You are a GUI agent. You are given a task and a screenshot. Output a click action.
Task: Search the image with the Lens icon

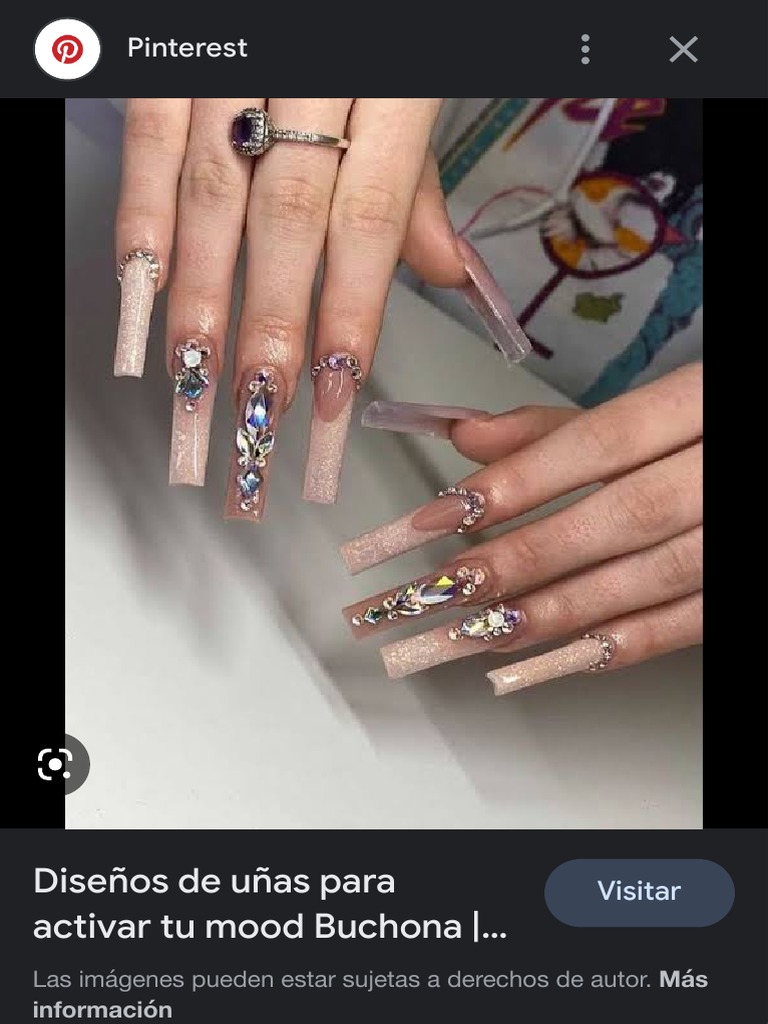[55, 764]
